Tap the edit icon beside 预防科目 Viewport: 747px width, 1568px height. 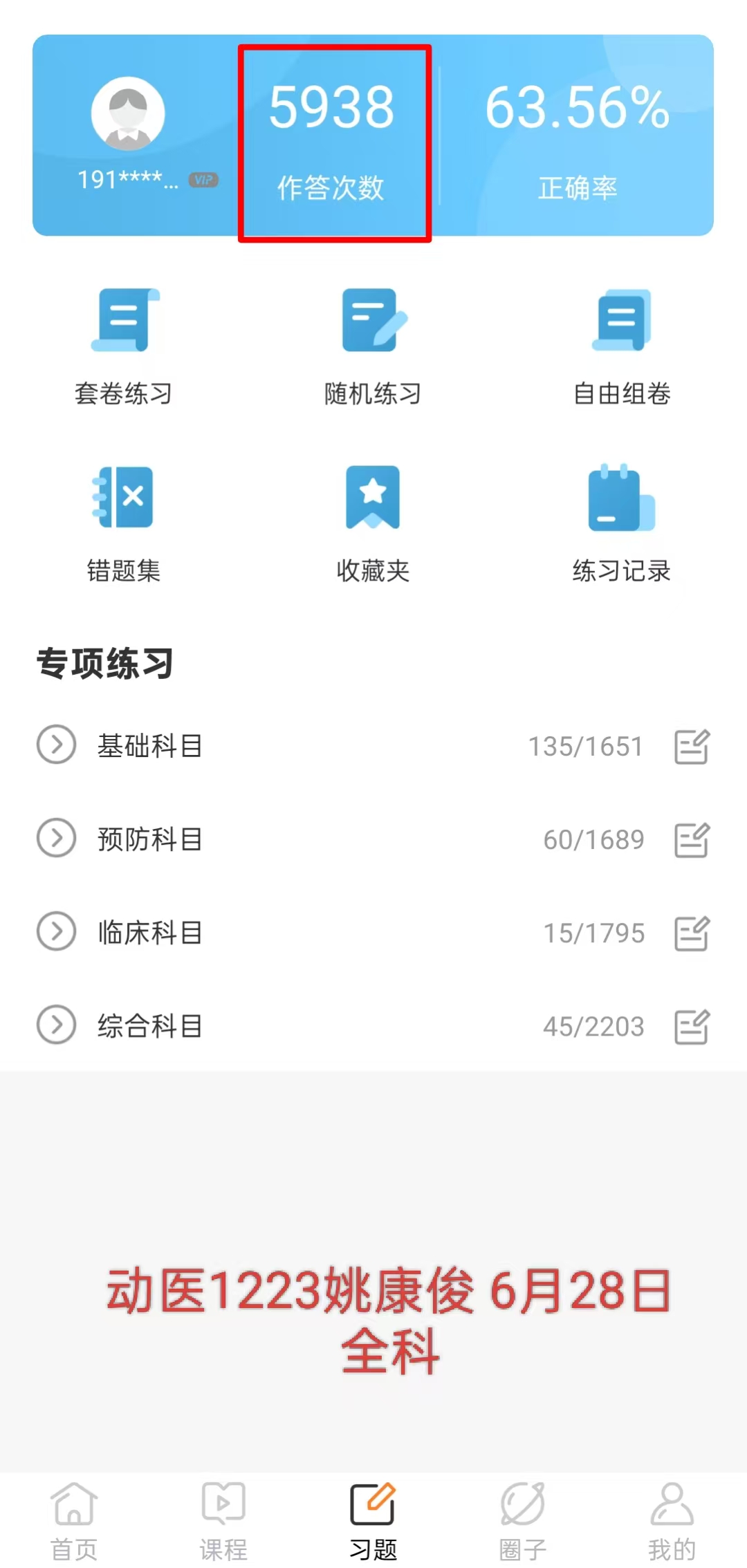[692, 840]
